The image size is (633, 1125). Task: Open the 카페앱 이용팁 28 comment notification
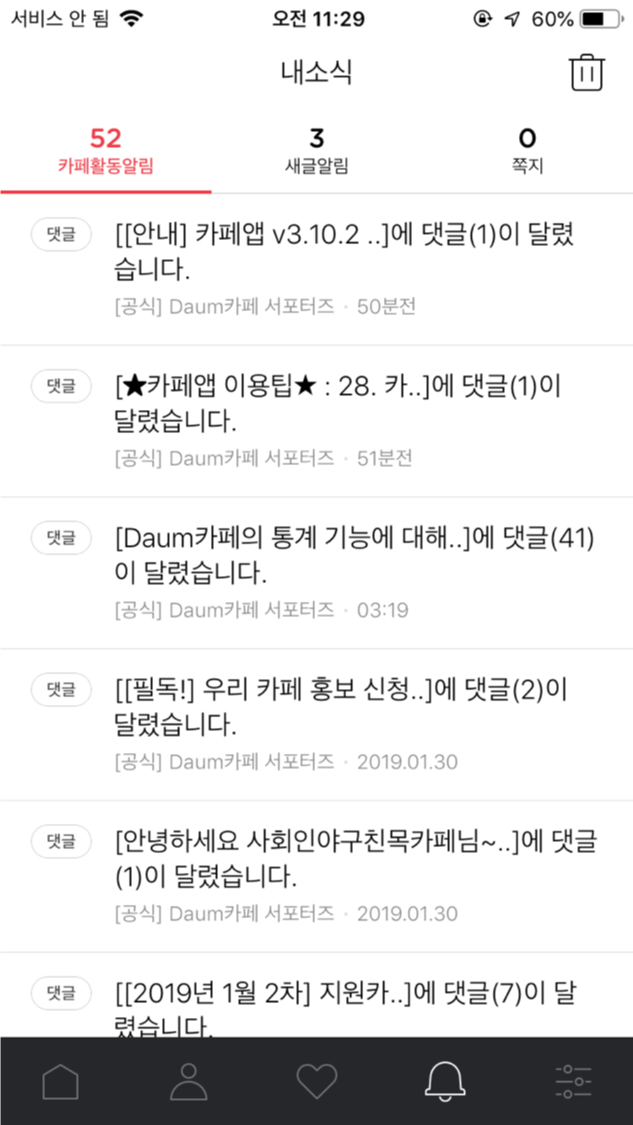pos(345,405)
